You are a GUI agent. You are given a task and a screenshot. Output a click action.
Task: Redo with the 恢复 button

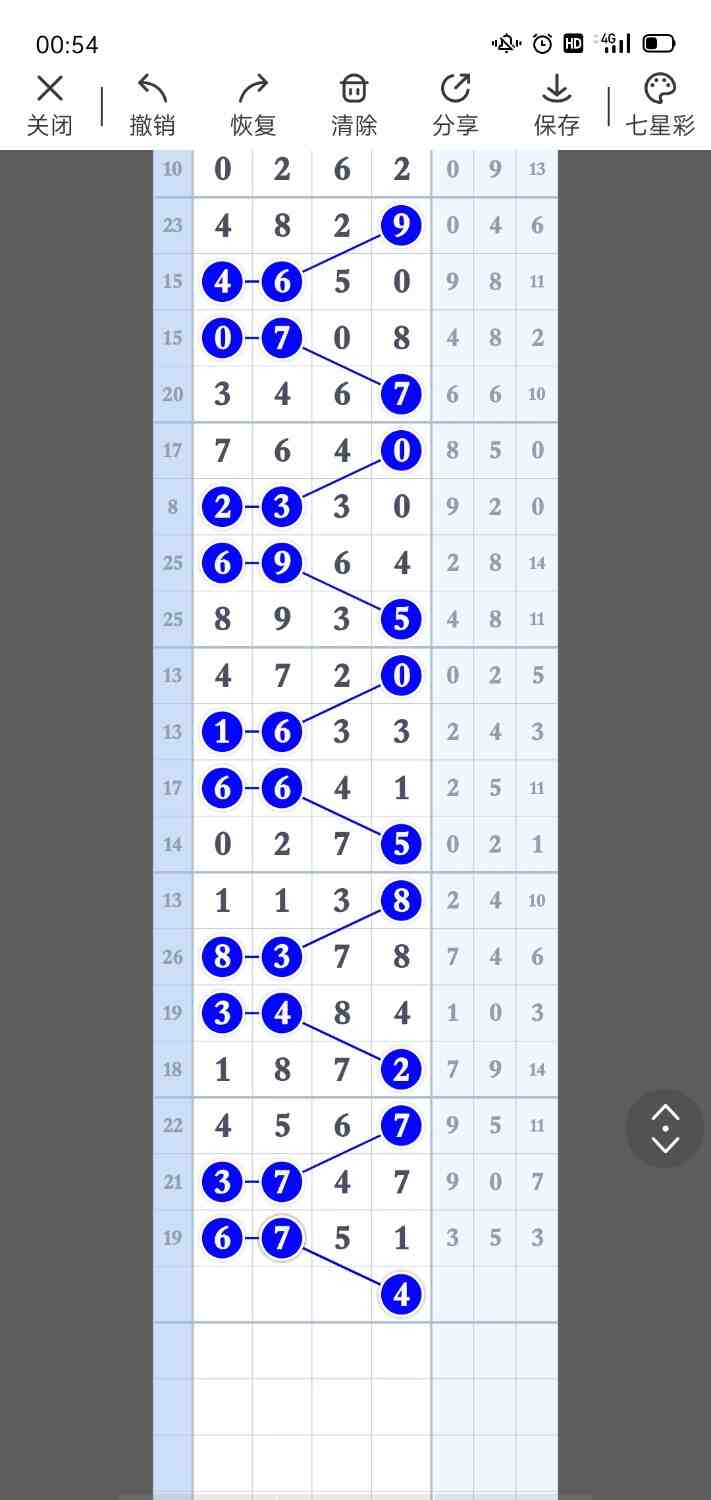253,104
